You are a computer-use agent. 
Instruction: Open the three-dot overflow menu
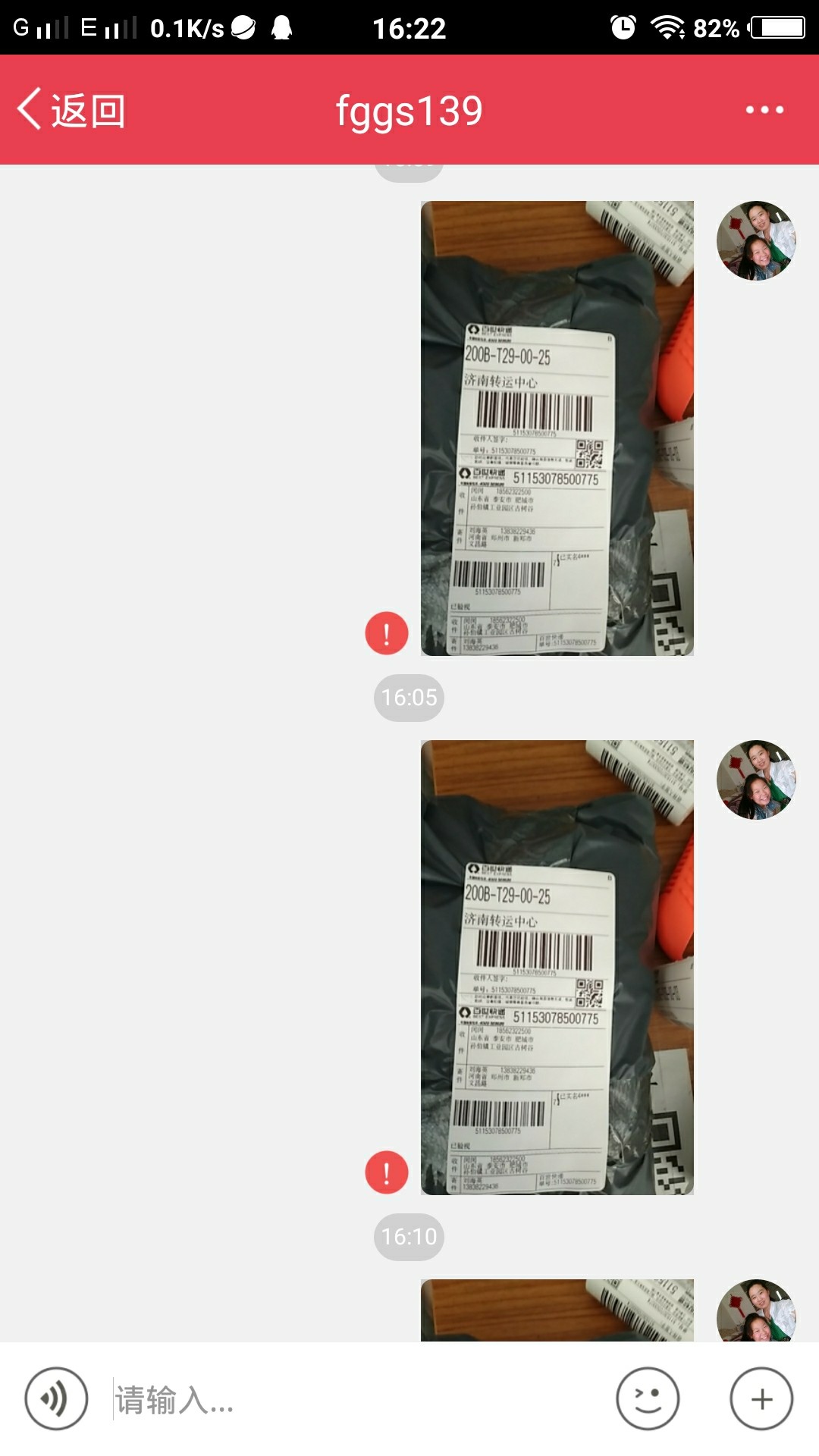(764, 110)
